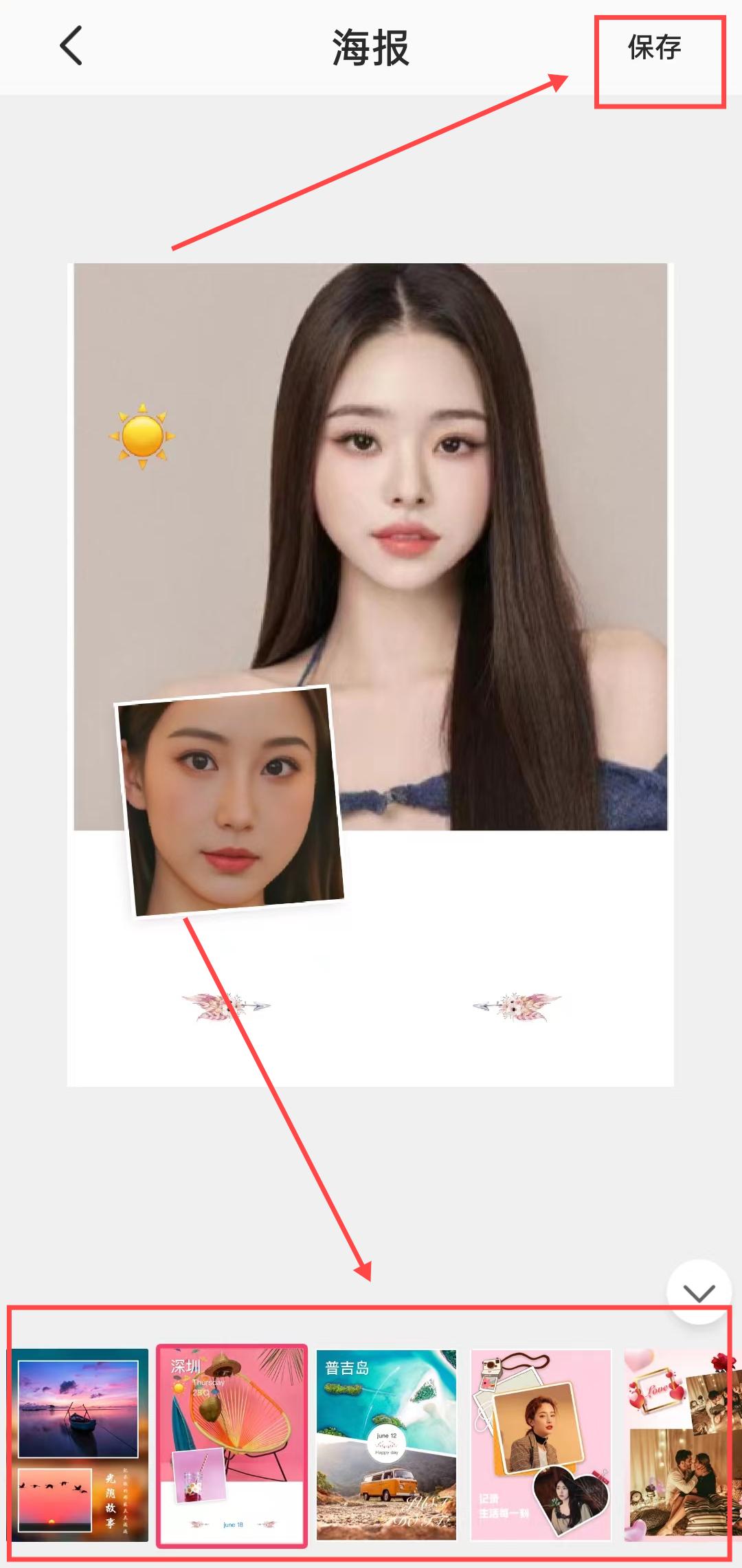The height and width of the screenshot is (1568, 742).
Task: Pick the 普吉岛 travel poster template
Action: tap(386, 1445)
